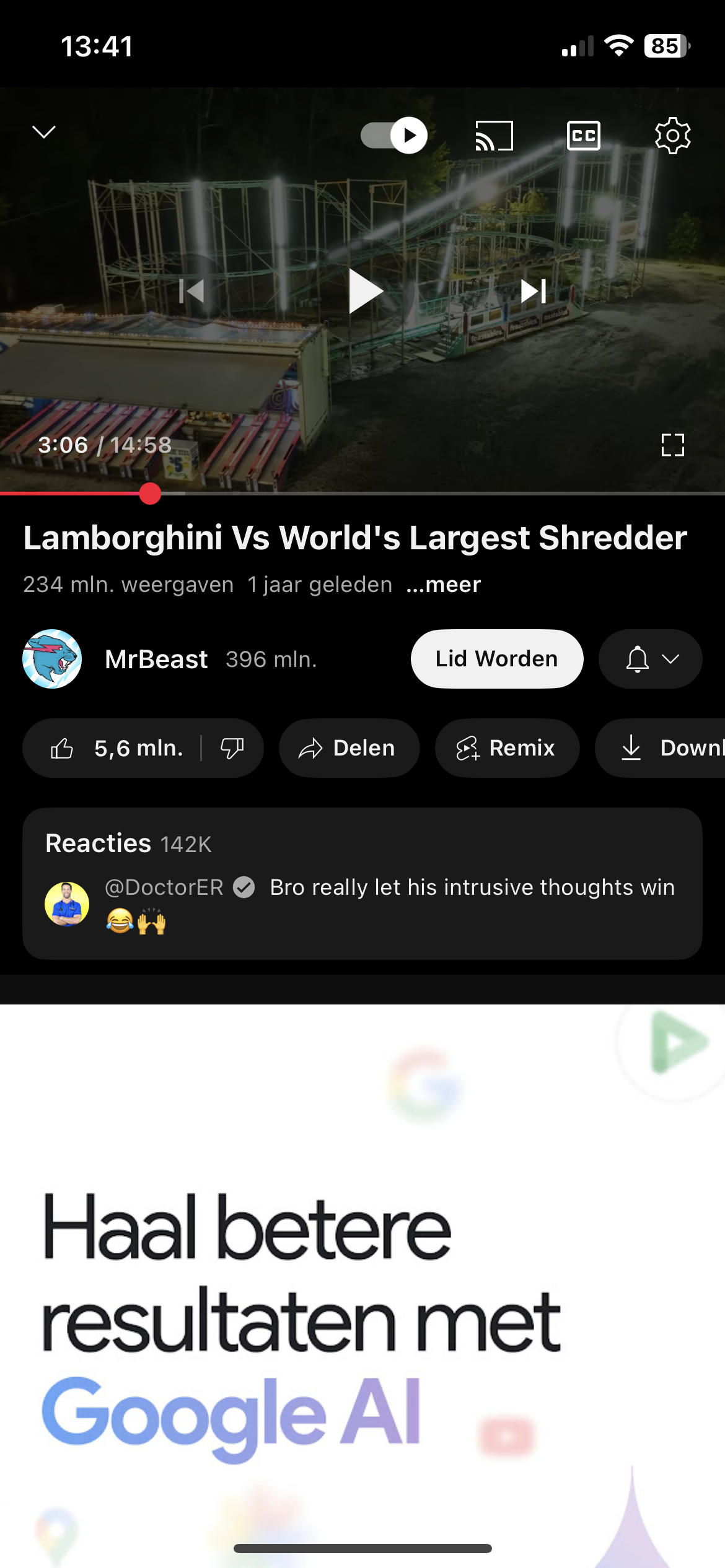Toggle the autoplay switch
Viewport: 725px width, 1568px height.
394,135
